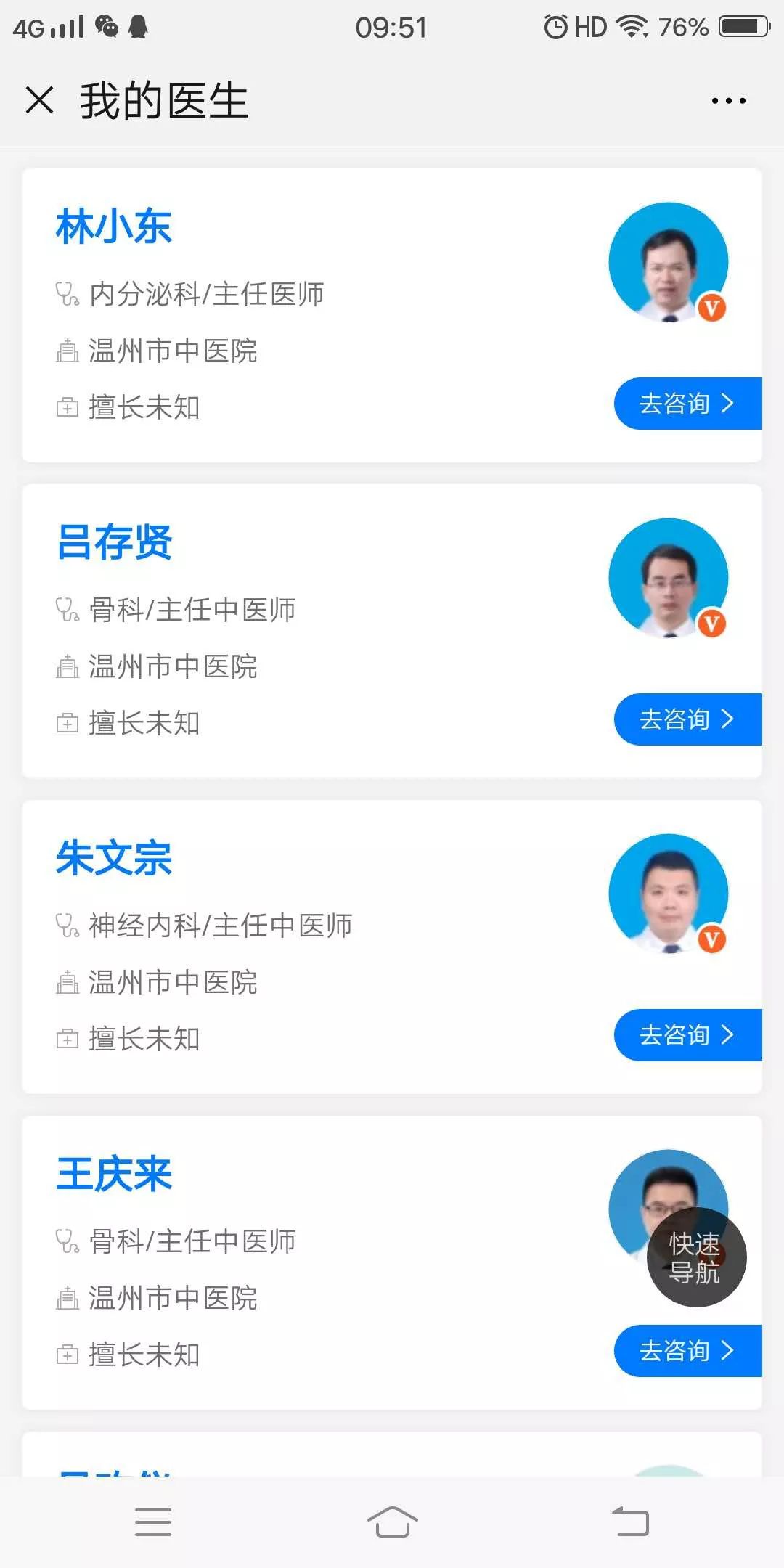Tap the home icon in bottom navigation bar

pos(392,1522)
